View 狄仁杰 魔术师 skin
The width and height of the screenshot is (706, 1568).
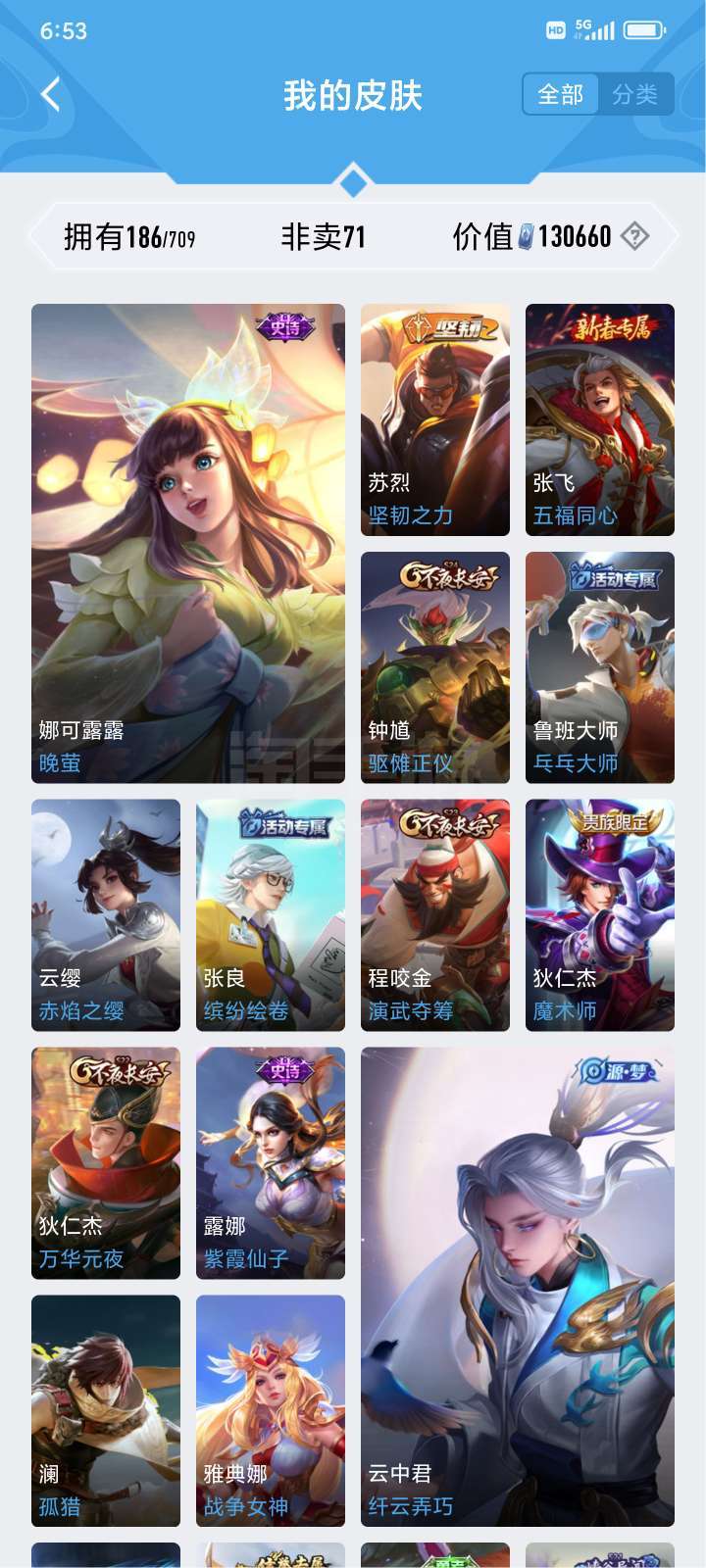[x=600, y=915]
